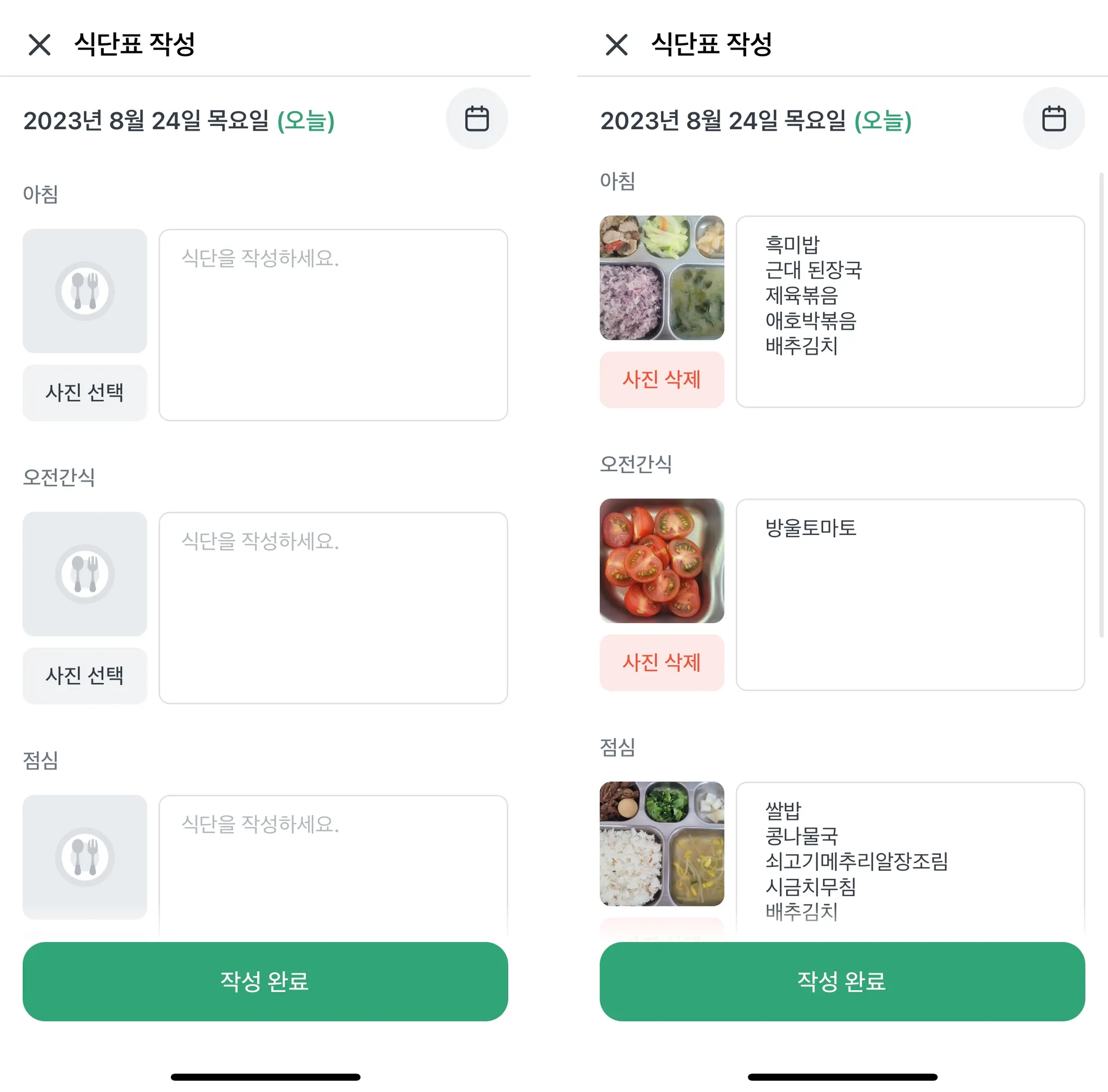Close the empty 식단표 작성 form
Screen dimensions: 1108x1092
(39, 45)
